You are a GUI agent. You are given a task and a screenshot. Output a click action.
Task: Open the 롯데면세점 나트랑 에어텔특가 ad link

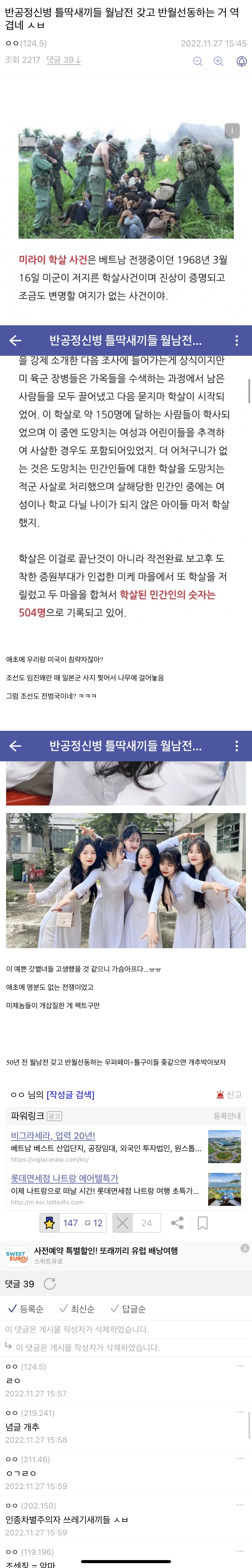pyautogui.click(x=64, y=1178)
